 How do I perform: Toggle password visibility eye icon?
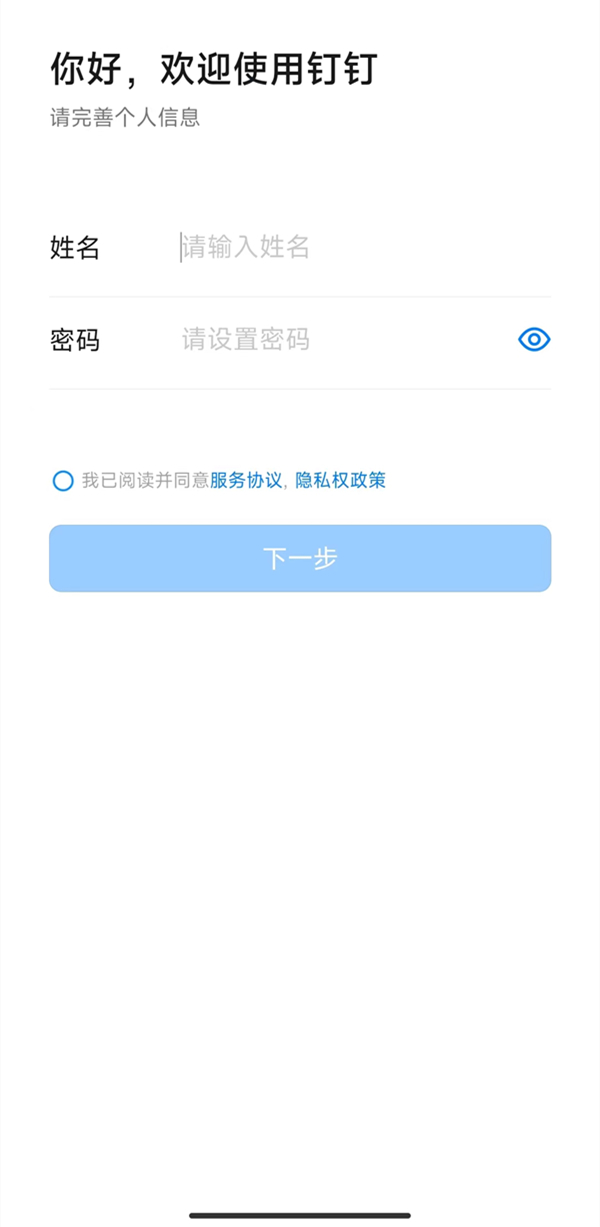pos(534,340)
